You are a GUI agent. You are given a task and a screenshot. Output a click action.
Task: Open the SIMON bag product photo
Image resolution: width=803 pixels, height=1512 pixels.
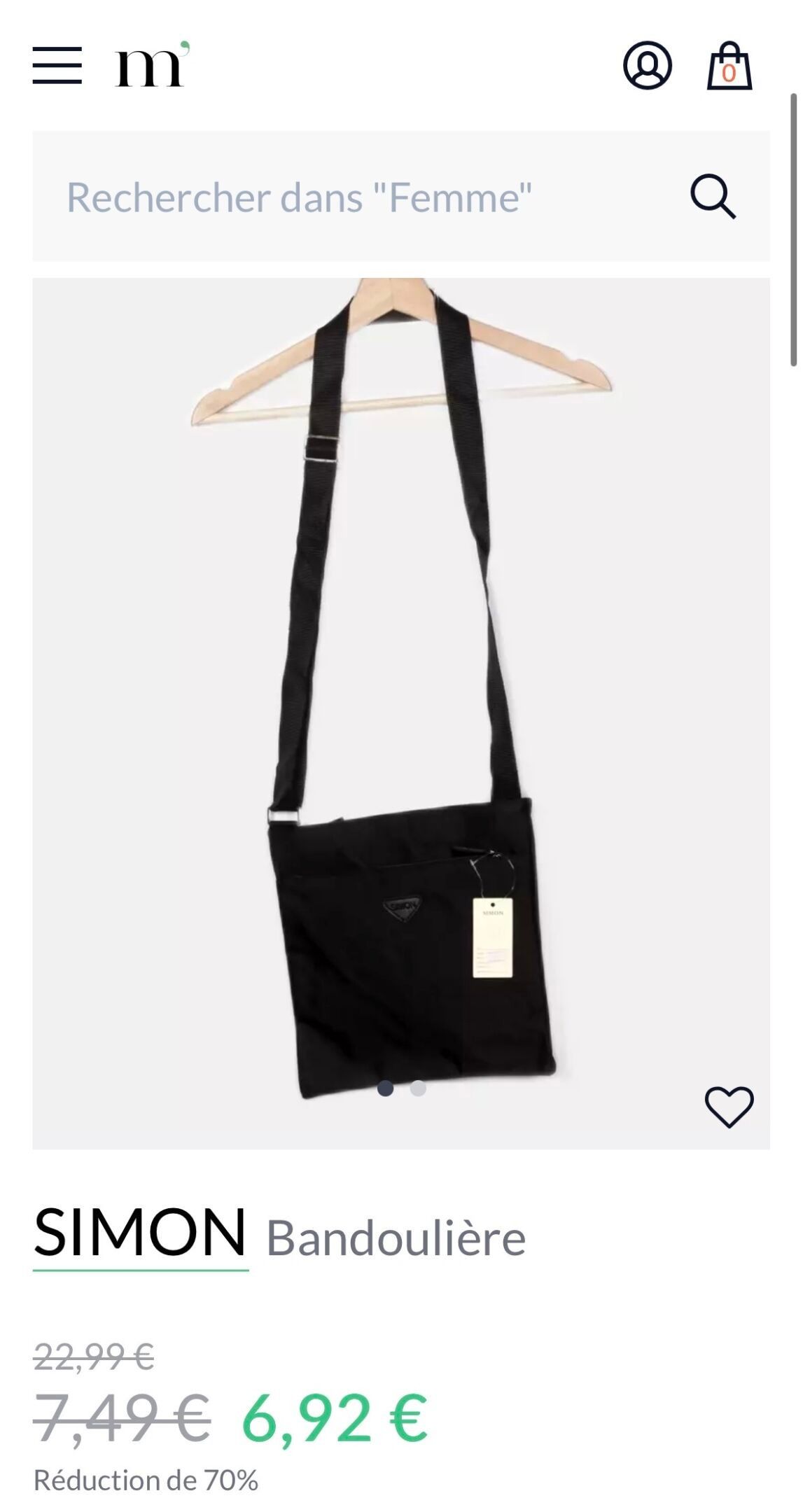point(401,700)
